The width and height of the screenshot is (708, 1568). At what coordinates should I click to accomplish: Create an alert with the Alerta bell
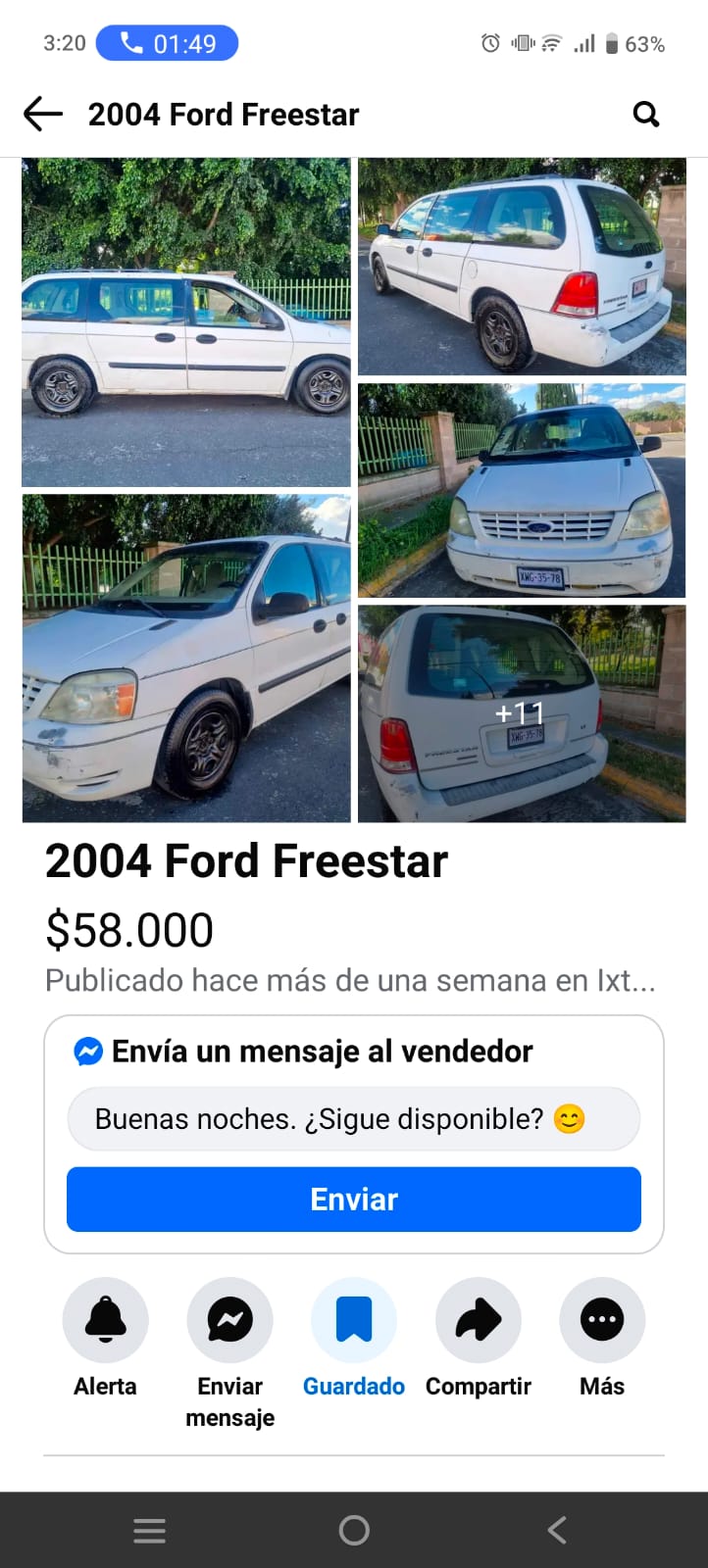[x=105, y=1320]
